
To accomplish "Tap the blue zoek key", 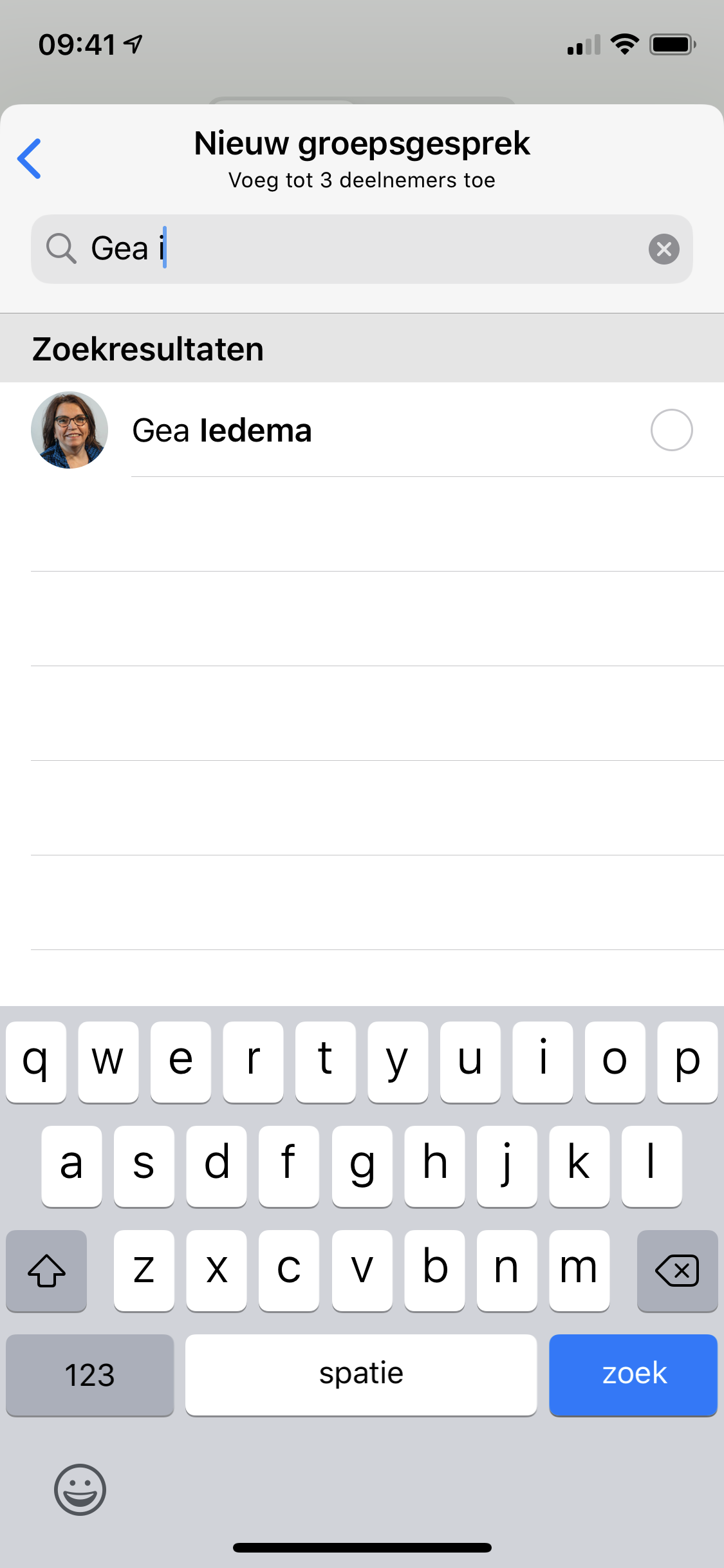I will coord(633,1374).
